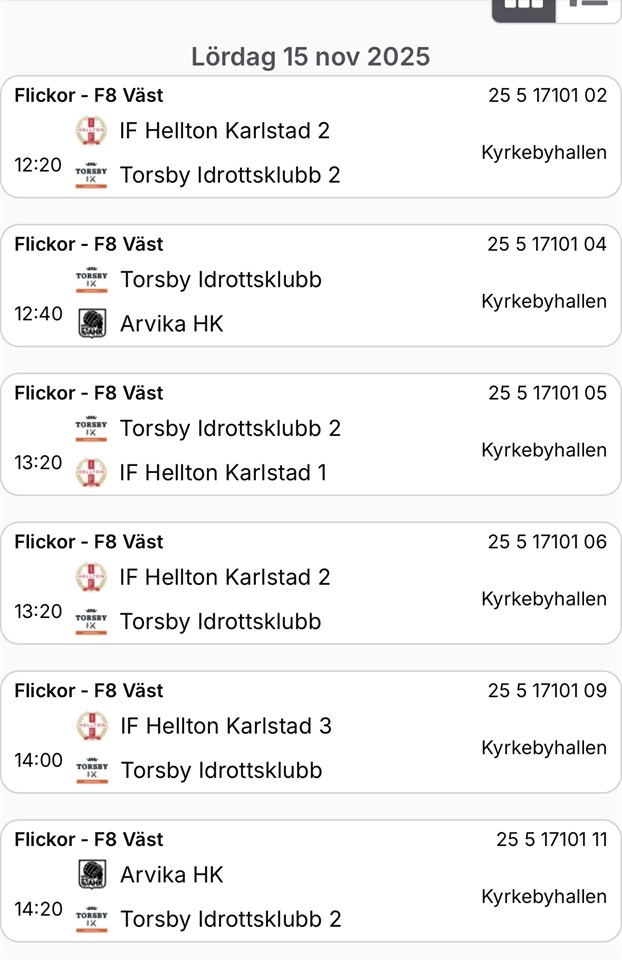Screen dimensions: 622x960
Task: Open the match with IF Hellton Karlstad 1
Action: (x=310, y=435)
